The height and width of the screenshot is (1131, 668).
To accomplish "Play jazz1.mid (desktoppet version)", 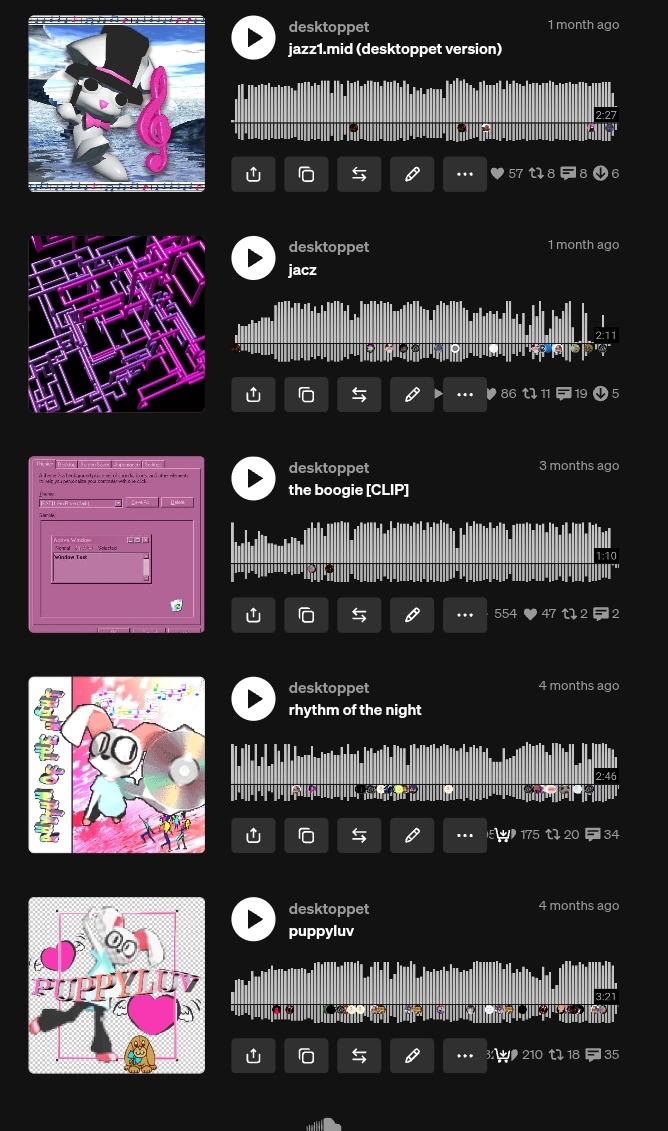I will (254, 38).
